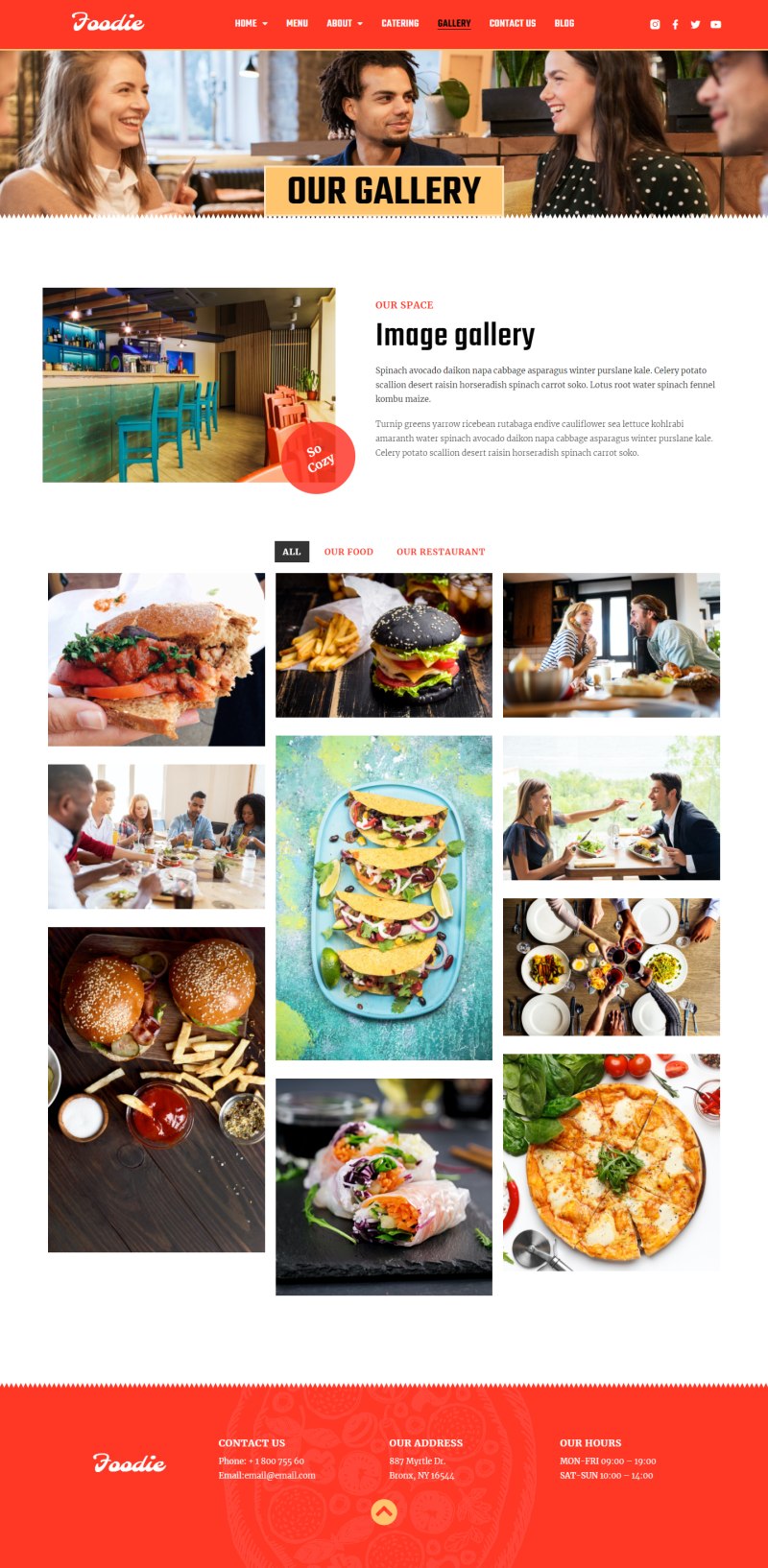The width and height of the screenshot is (768, 1568).
Task: Open the black bun burger photo
Action: click(x=383, y=645)
